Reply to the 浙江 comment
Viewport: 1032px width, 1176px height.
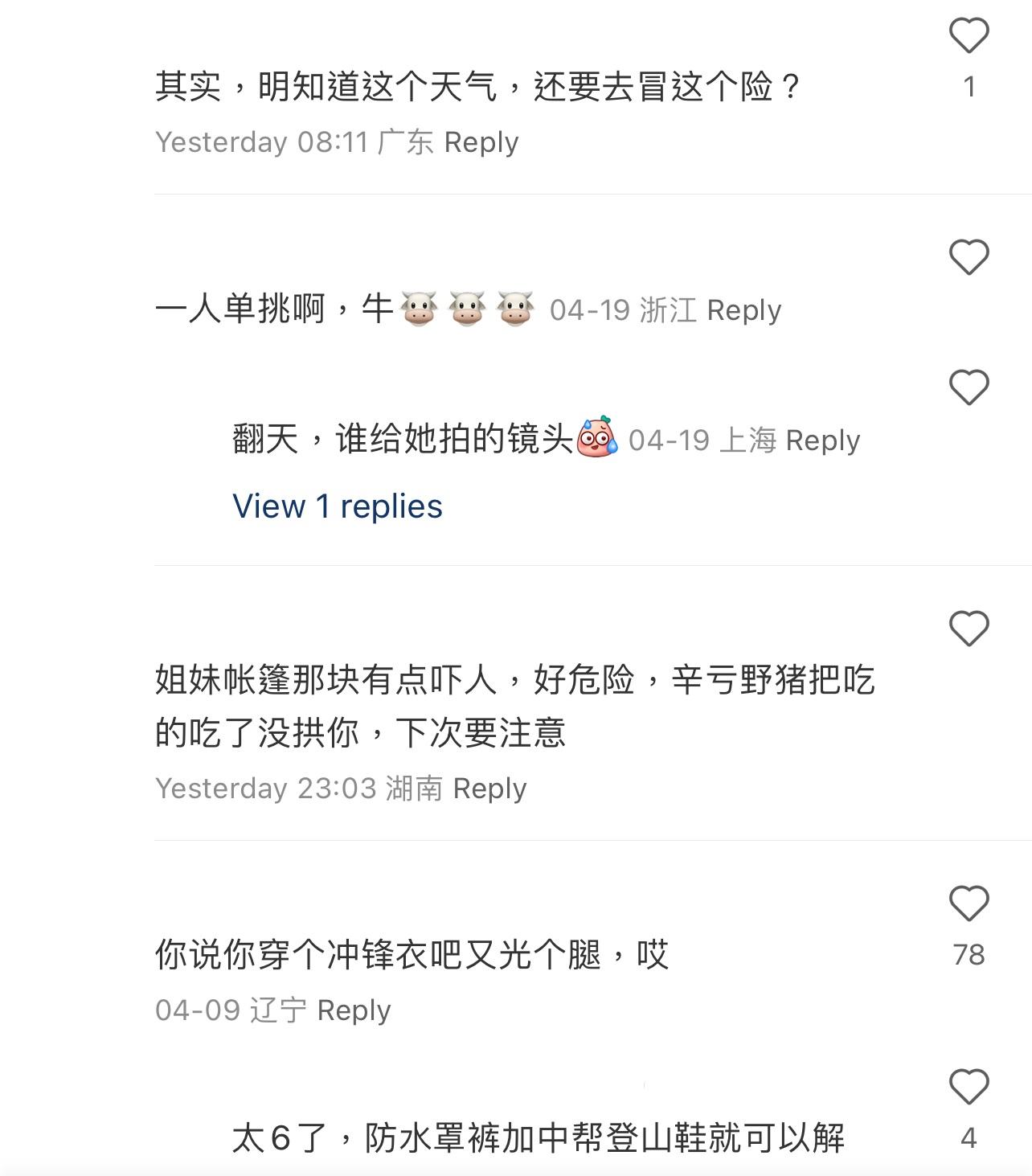[x=743, y=310]
